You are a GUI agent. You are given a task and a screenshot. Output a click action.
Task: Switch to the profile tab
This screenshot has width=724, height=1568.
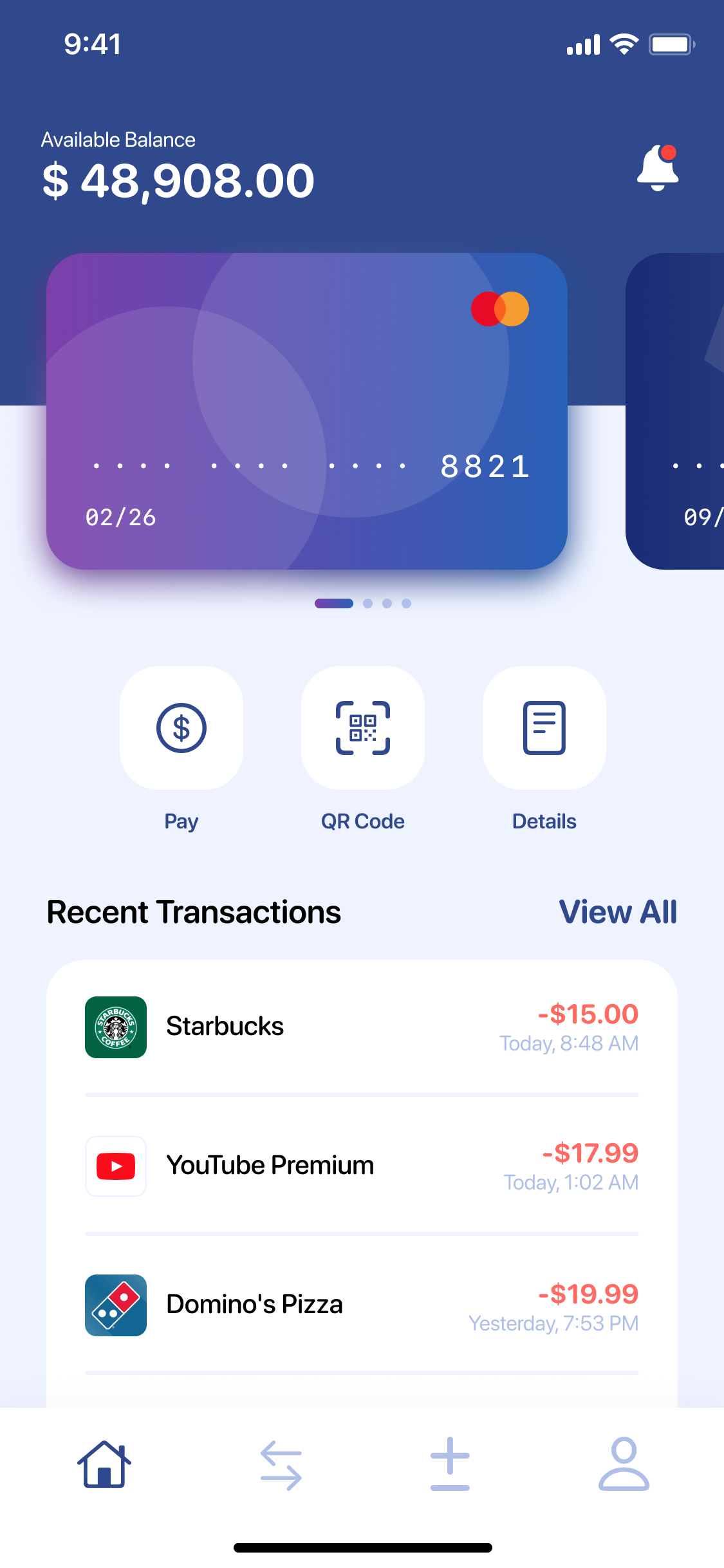(x=624, y=1464)
